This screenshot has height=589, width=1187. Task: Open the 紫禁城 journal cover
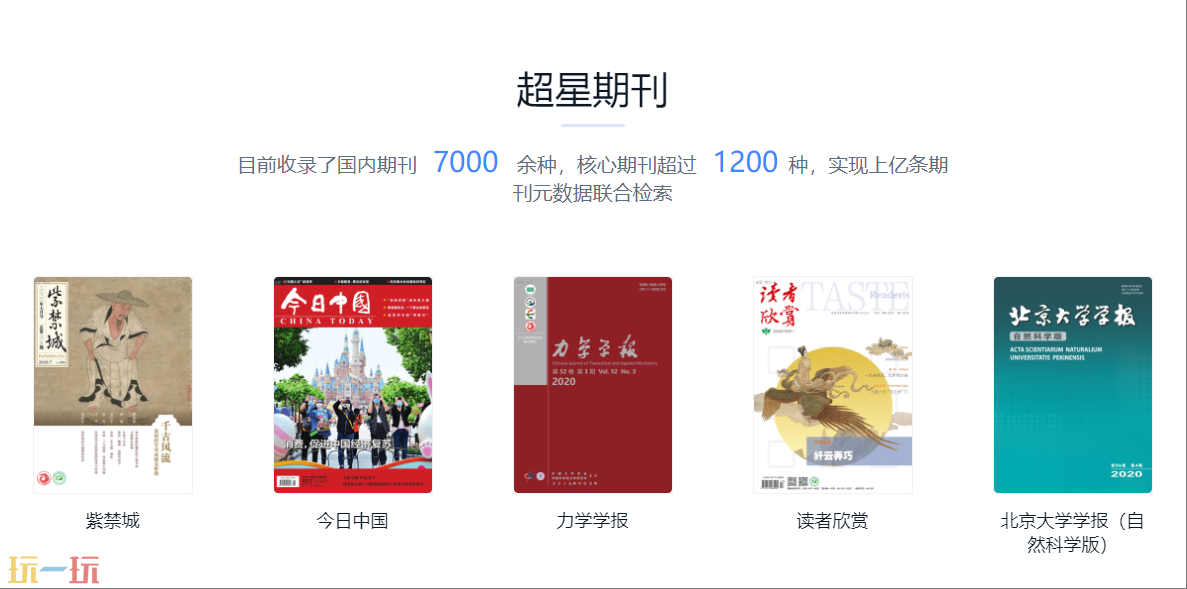pyautogui.click(x=113, y=385)
